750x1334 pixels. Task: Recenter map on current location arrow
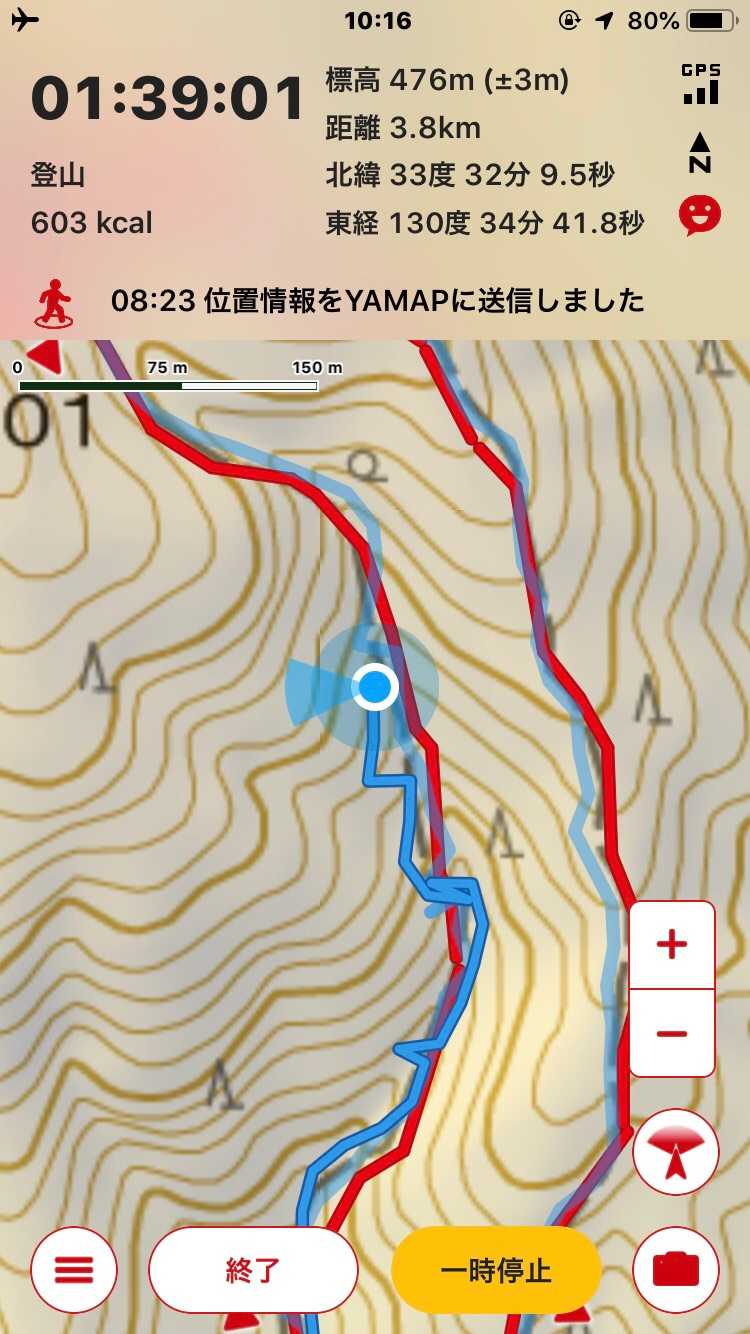tap(676, 1152)
